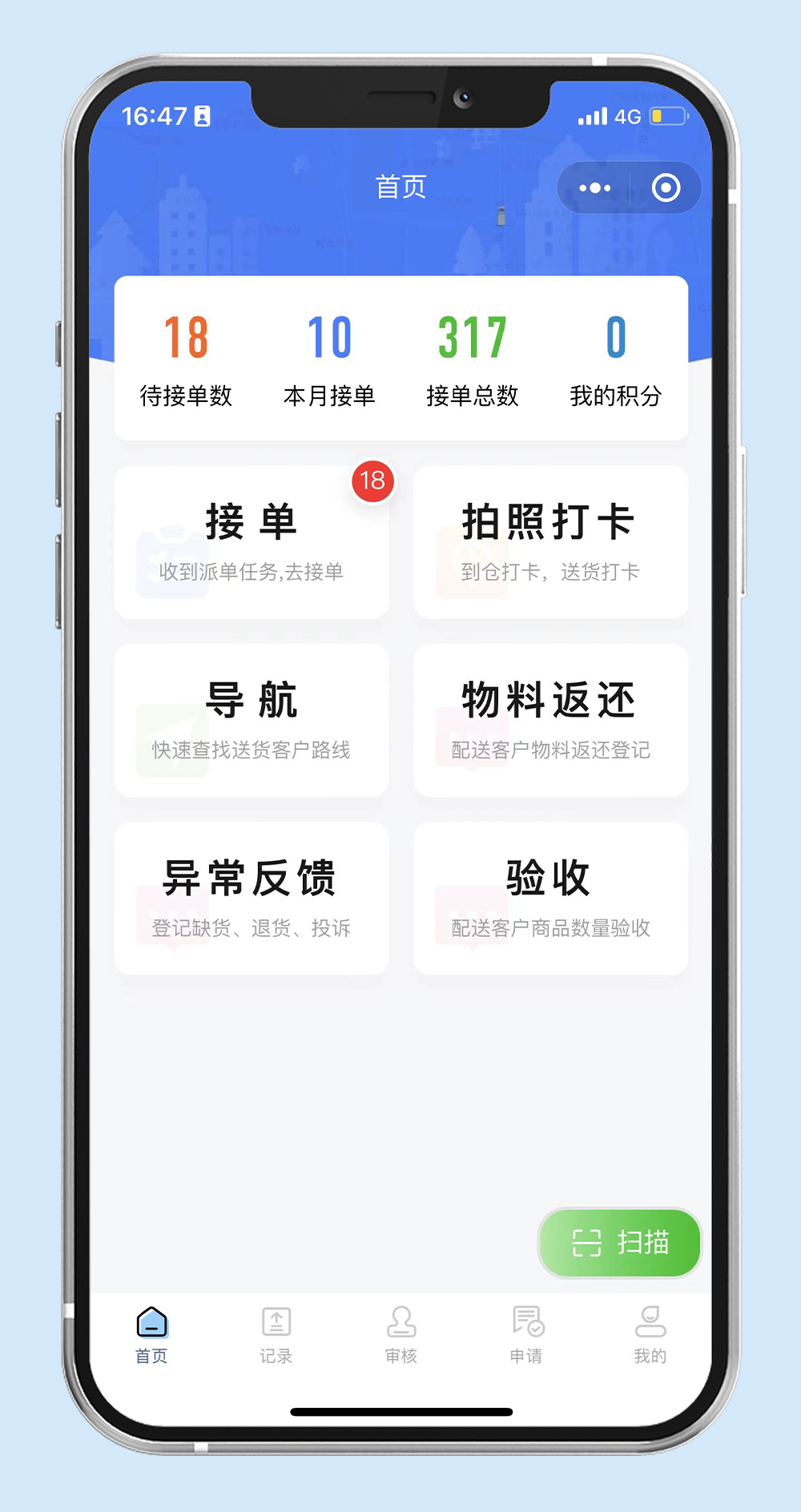Open the 异常反馈 issue feedback card
The image size is (801, 1512).
252,898
